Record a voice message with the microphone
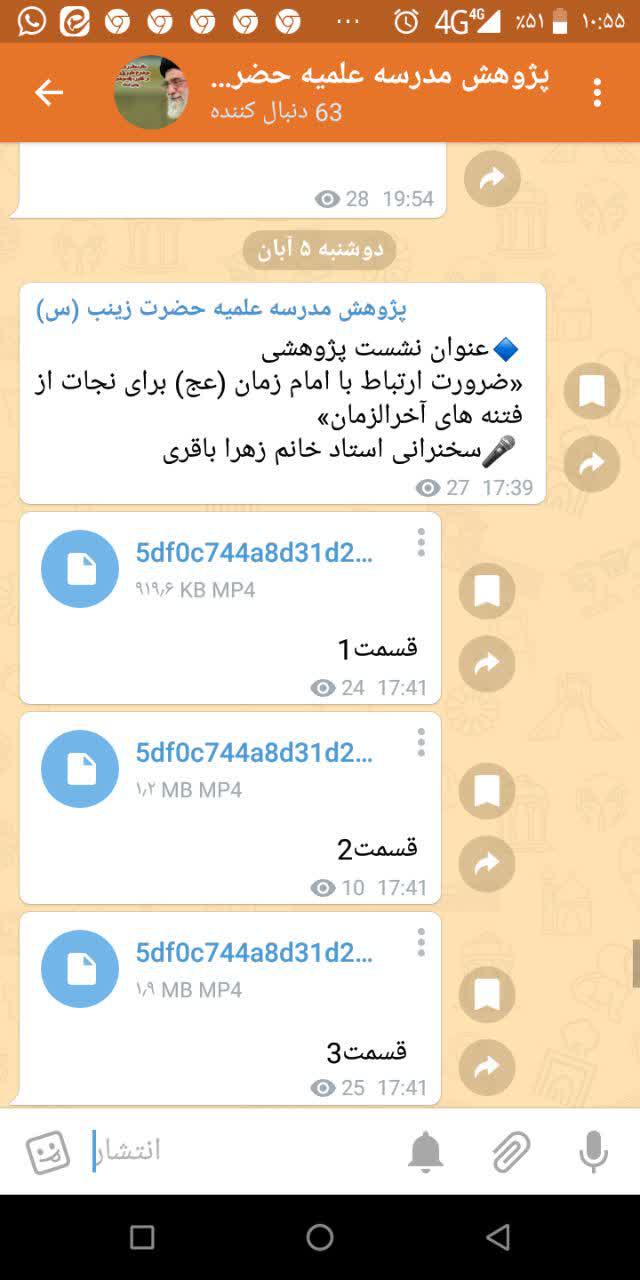640x1280 pixels. (x=593, y=1152)
